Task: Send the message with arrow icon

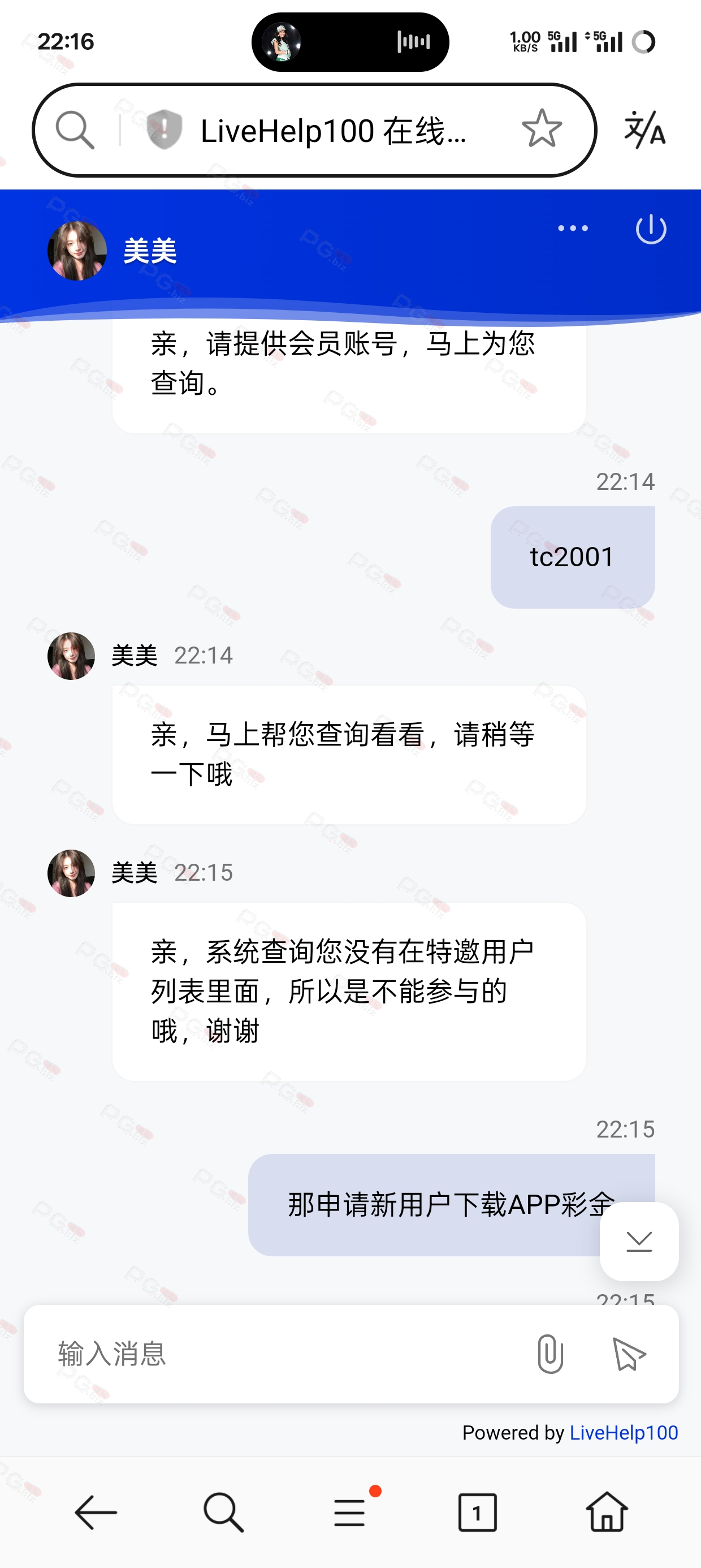Action: click(628, 1354)
